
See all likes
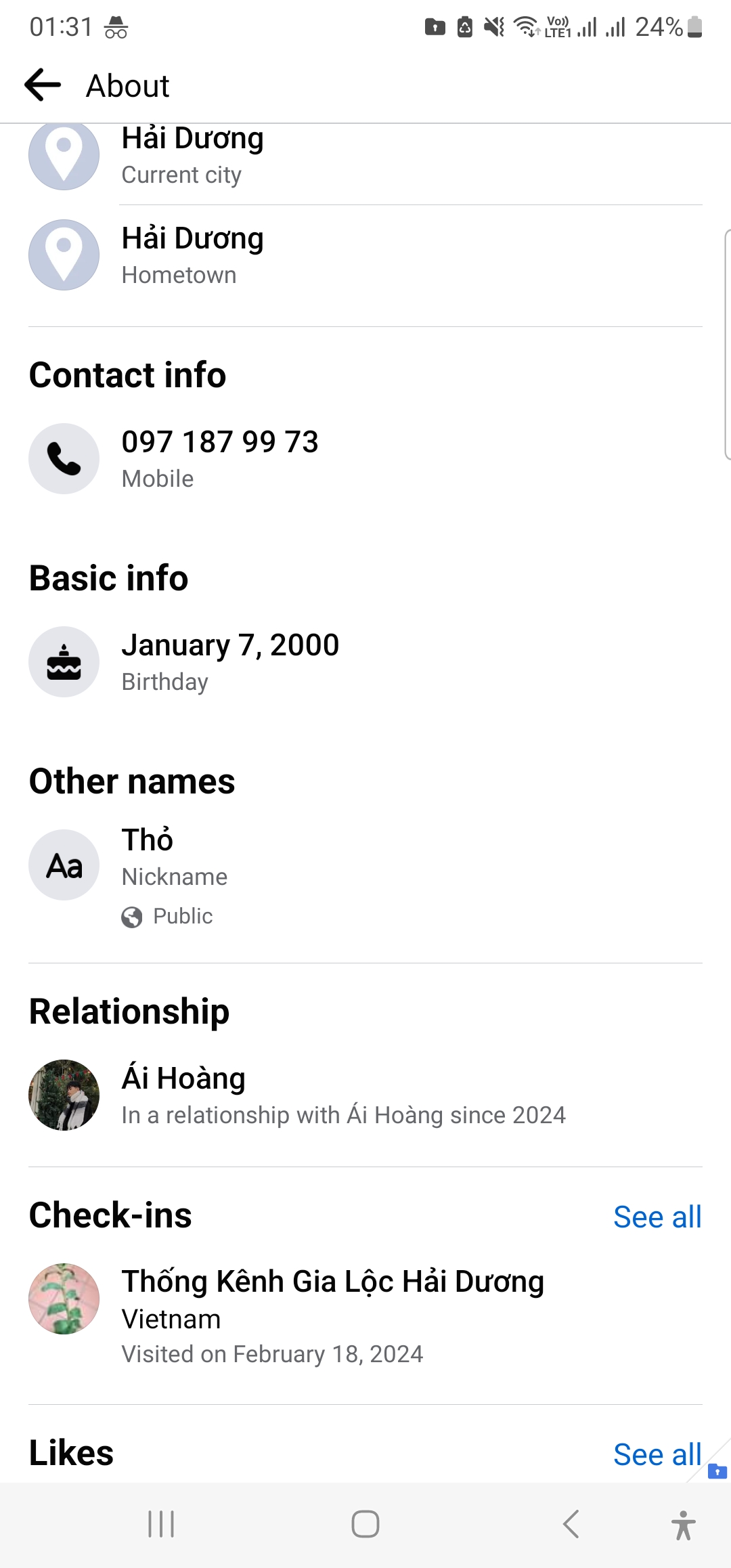(657, 1455)
